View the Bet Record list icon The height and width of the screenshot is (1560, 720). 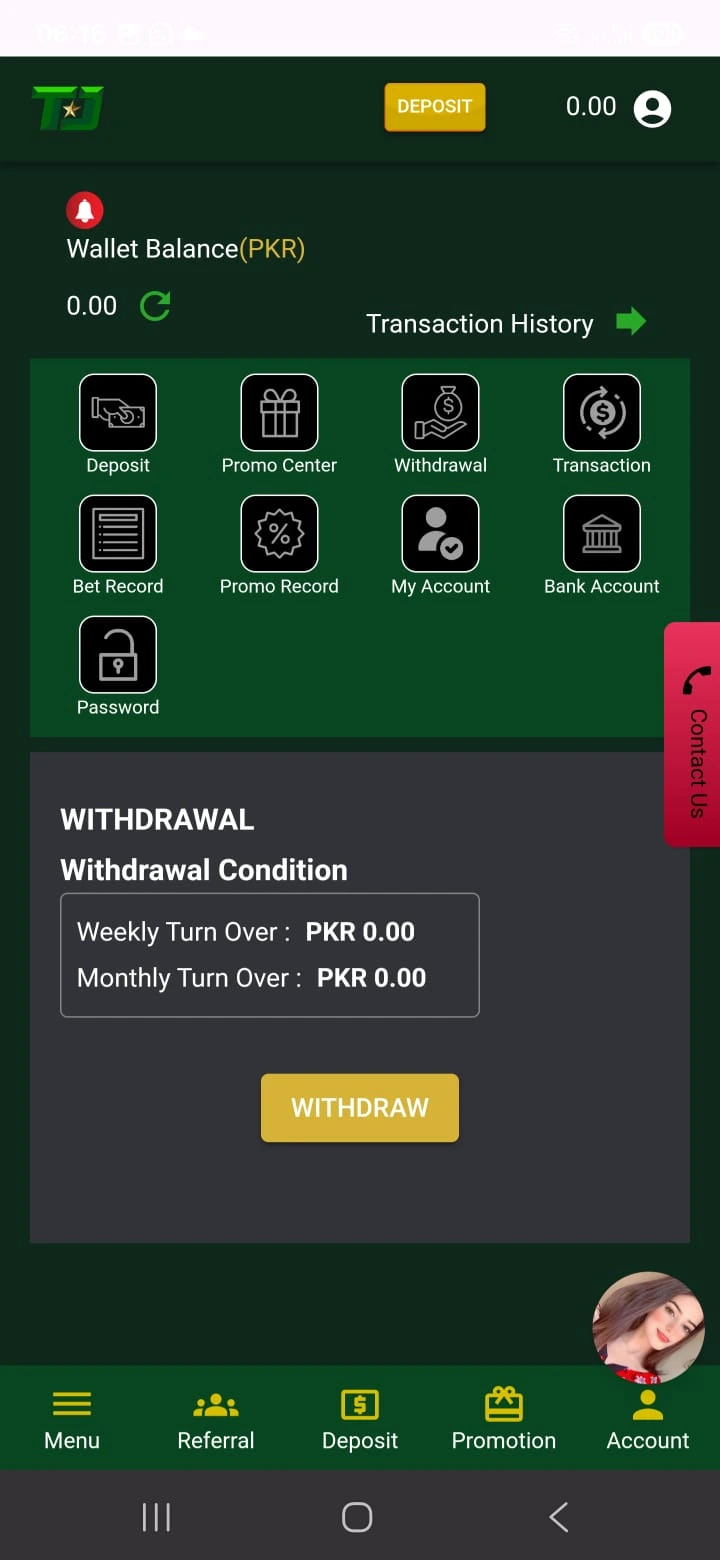(117, 533)
